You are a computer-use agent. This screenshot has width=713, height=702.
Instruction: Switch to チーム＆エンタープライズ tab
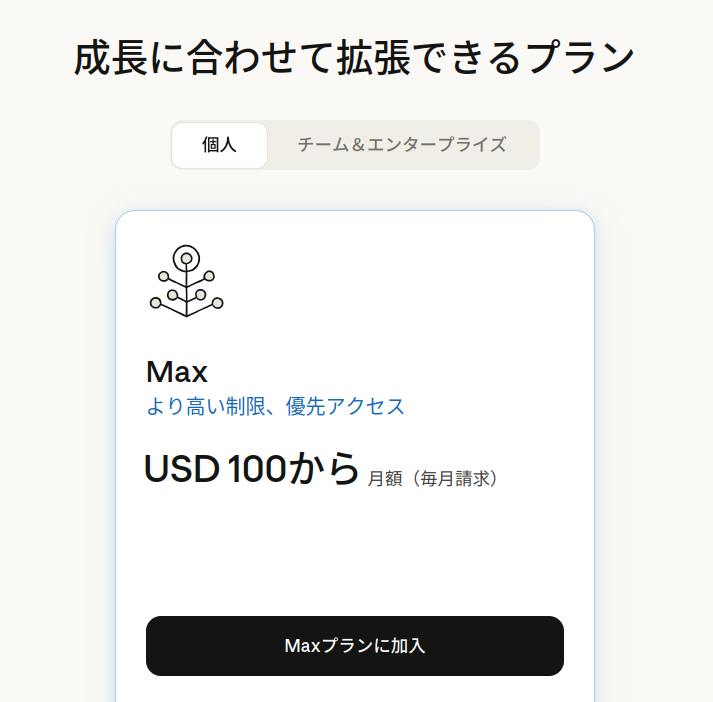402,145
